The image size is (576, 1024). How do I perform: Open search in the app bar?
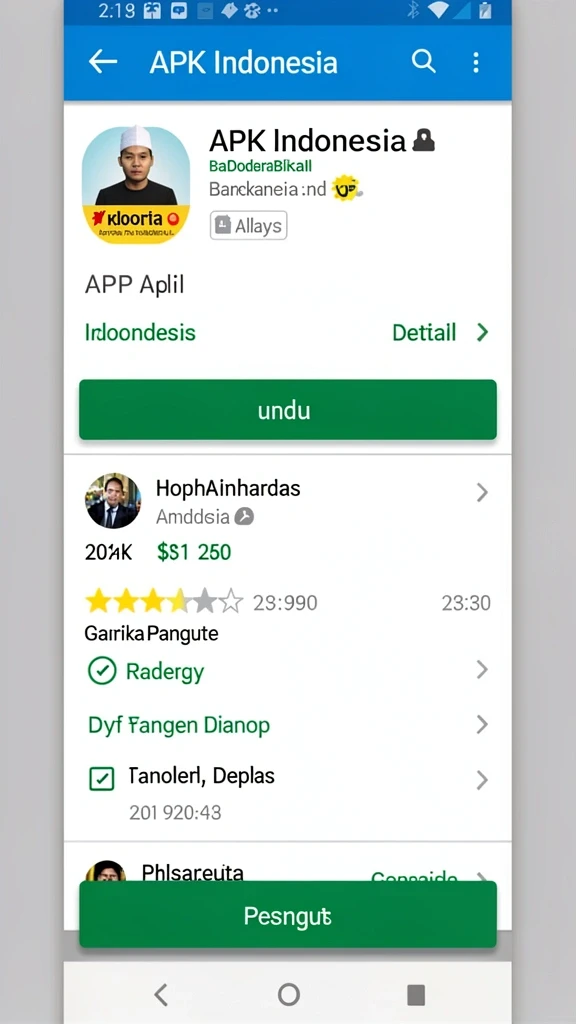[423, 61]
